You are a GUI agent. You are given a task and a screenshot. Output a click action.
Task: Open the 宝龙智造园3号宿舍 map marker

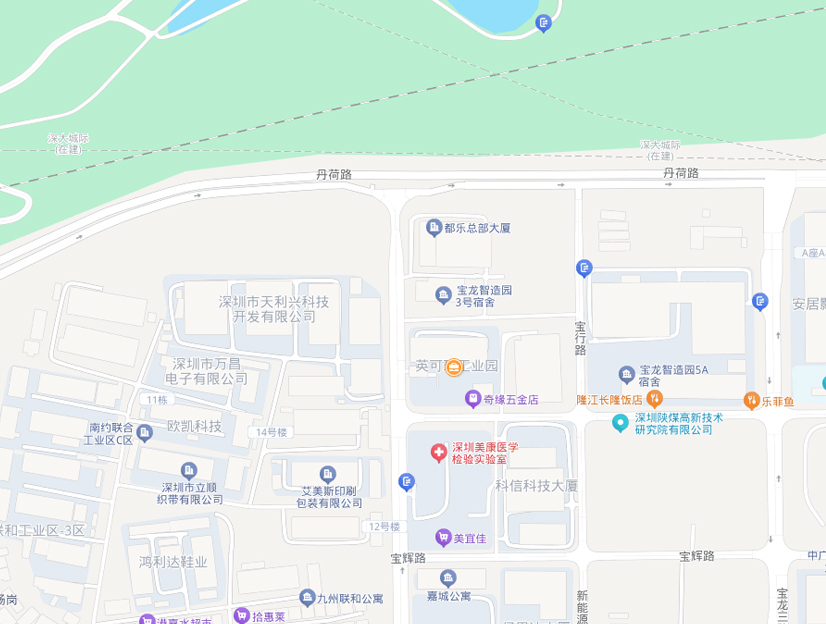(x=444, y=295)
